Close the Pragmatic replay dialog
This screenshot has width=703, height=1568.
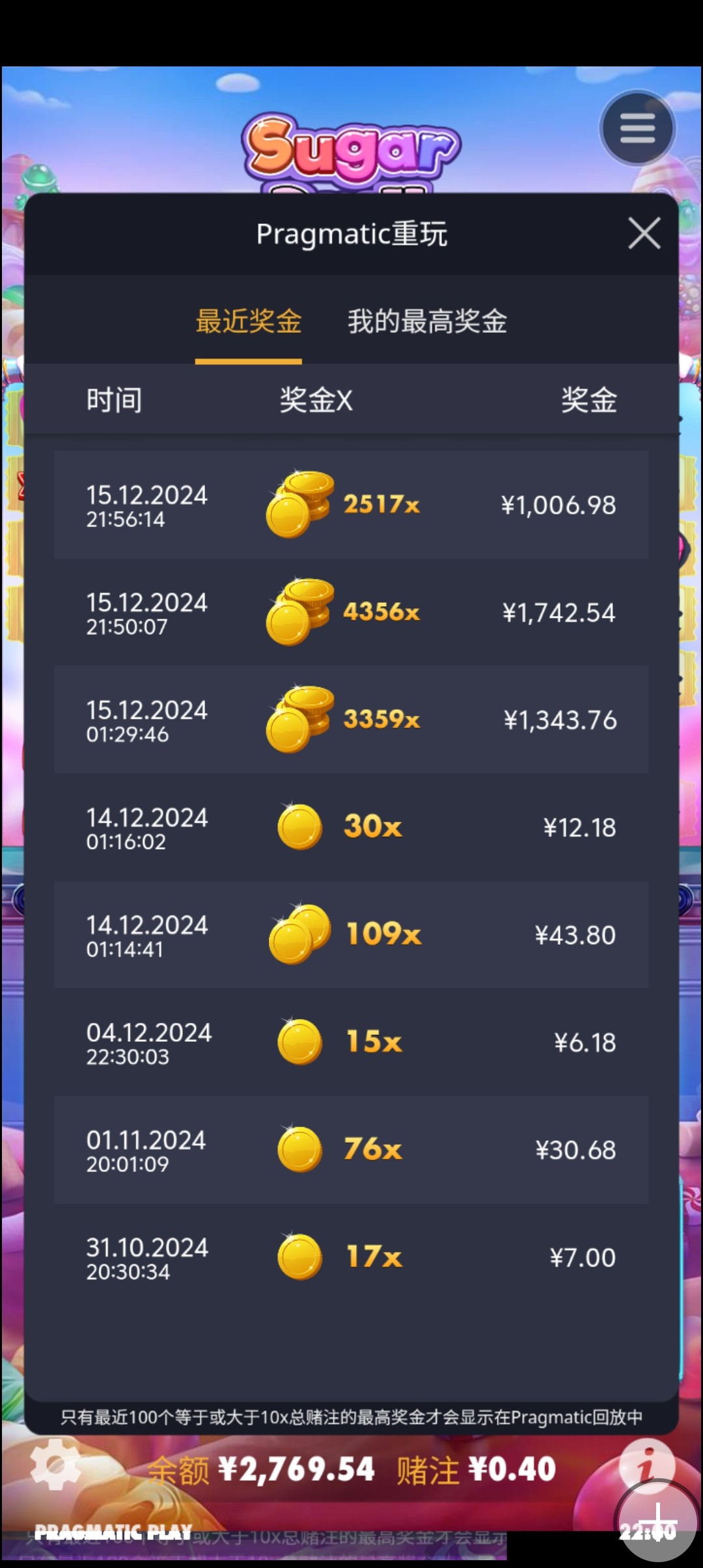pos(644,233)
